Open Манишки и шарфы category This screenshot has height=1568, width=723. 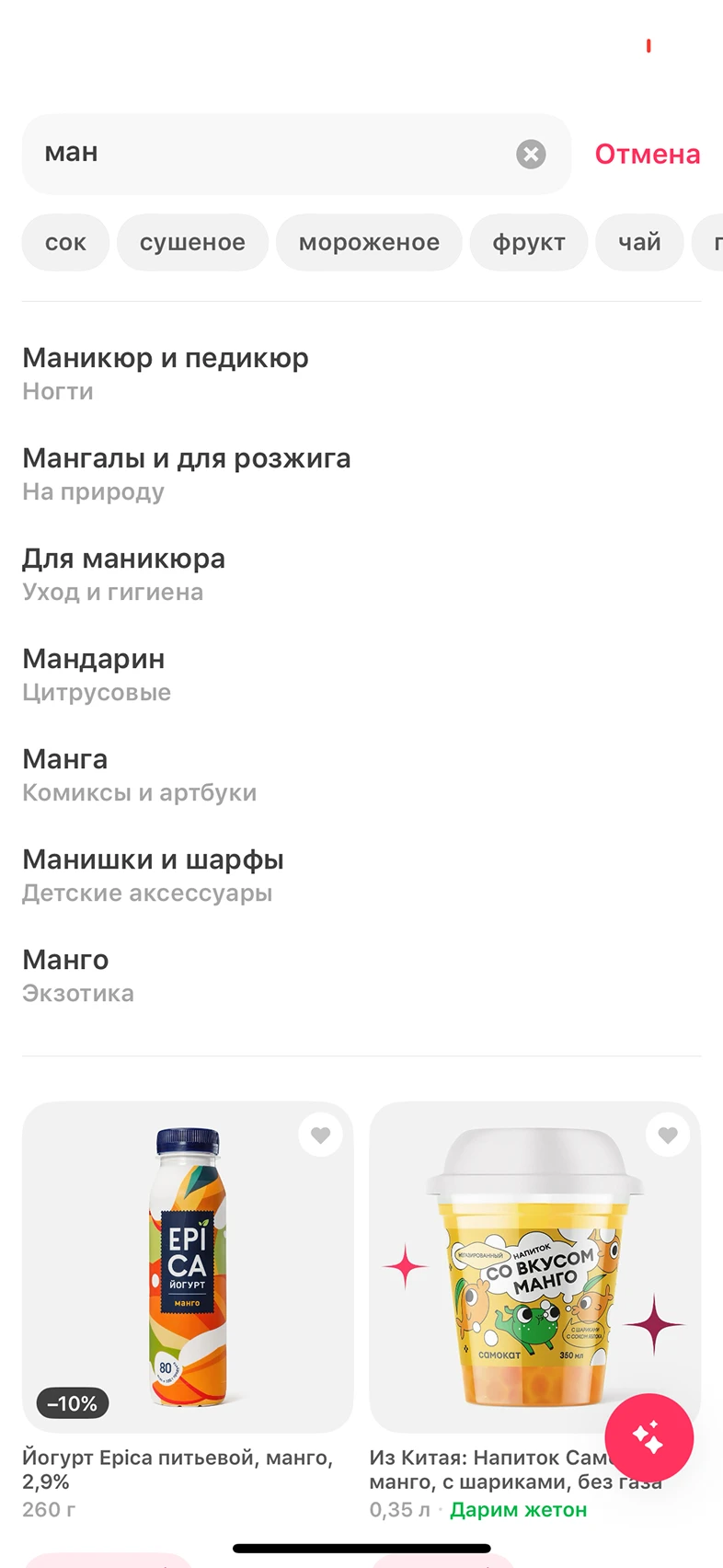coord(153,874)
